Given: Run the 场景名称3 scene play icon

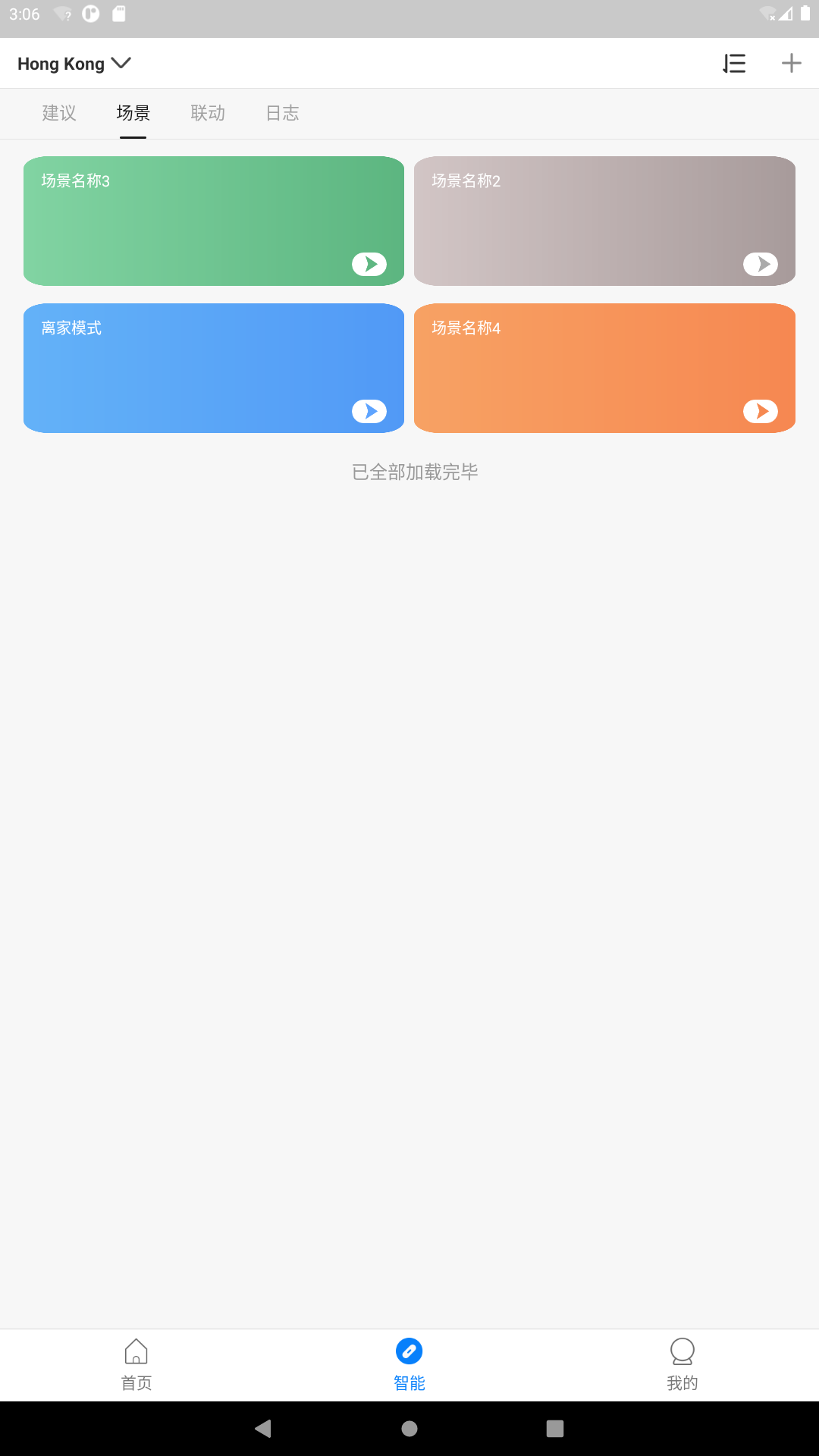Looking at the screenshot, I should (370, 265).
